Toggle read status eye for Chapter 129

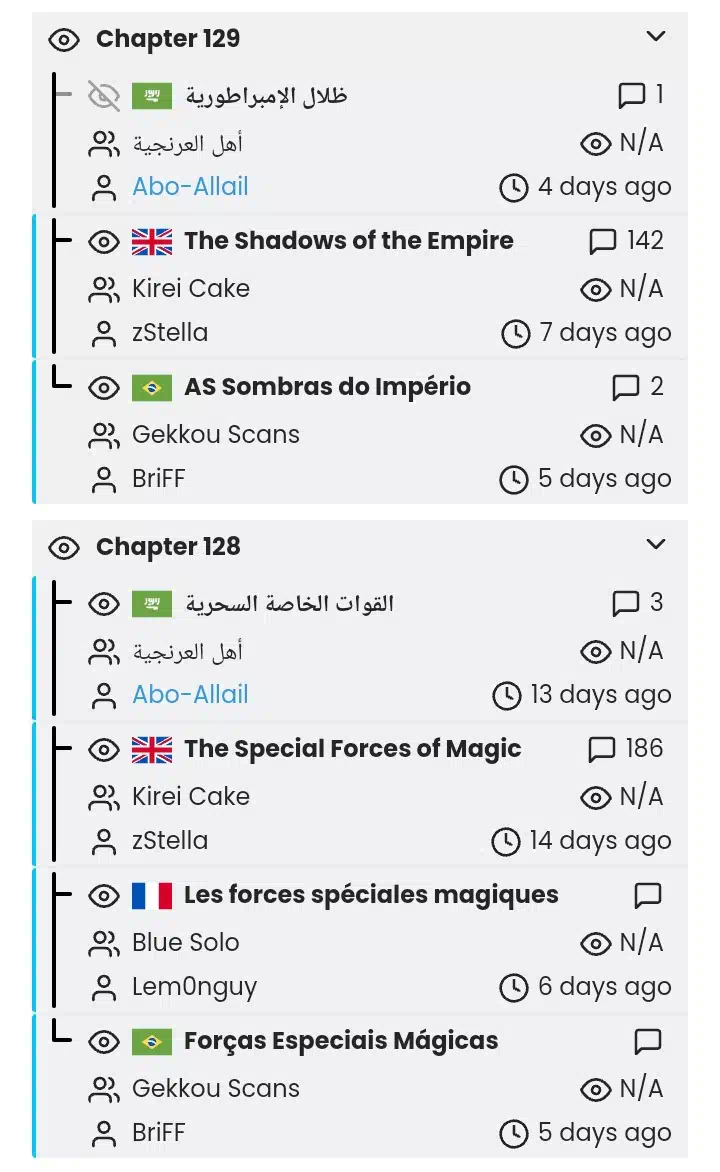(x=64, y=40)
